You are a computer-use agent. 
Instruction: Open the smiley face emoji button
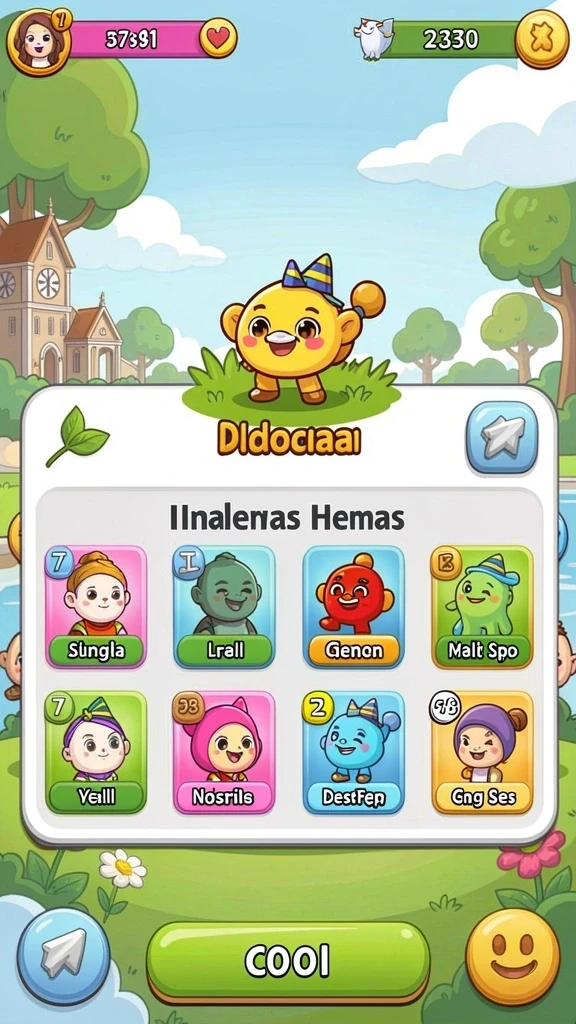[x=513, y=957]
